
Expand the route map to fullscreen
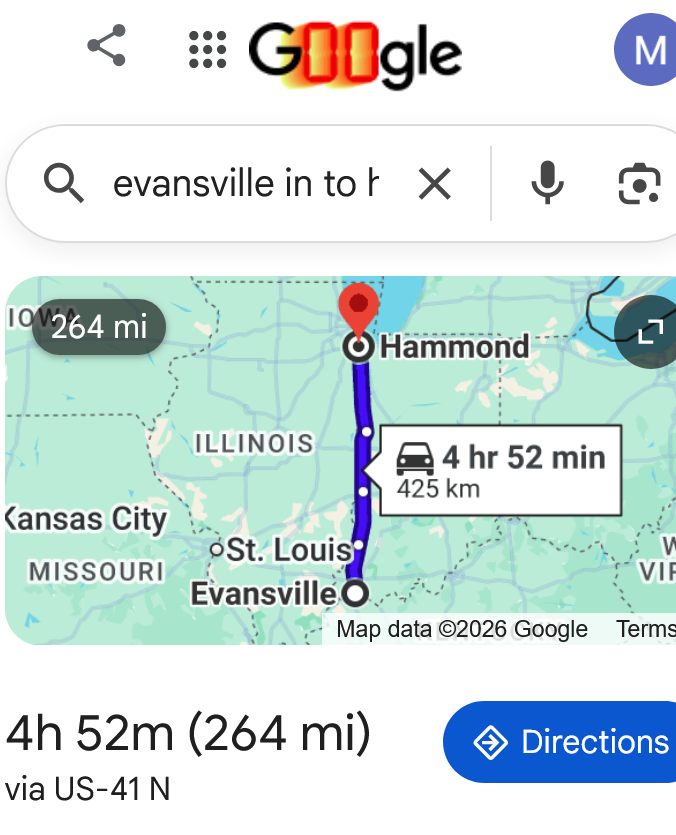pos(650,332)
